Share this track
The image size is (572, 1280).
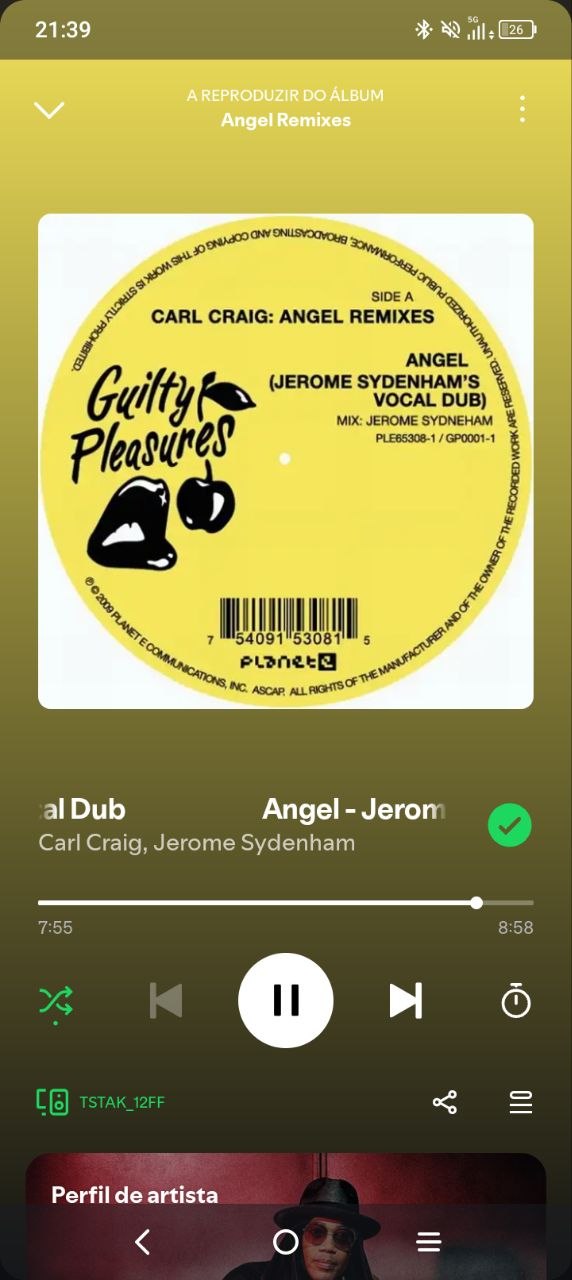pyautogui.click(x=444, y=1102)
